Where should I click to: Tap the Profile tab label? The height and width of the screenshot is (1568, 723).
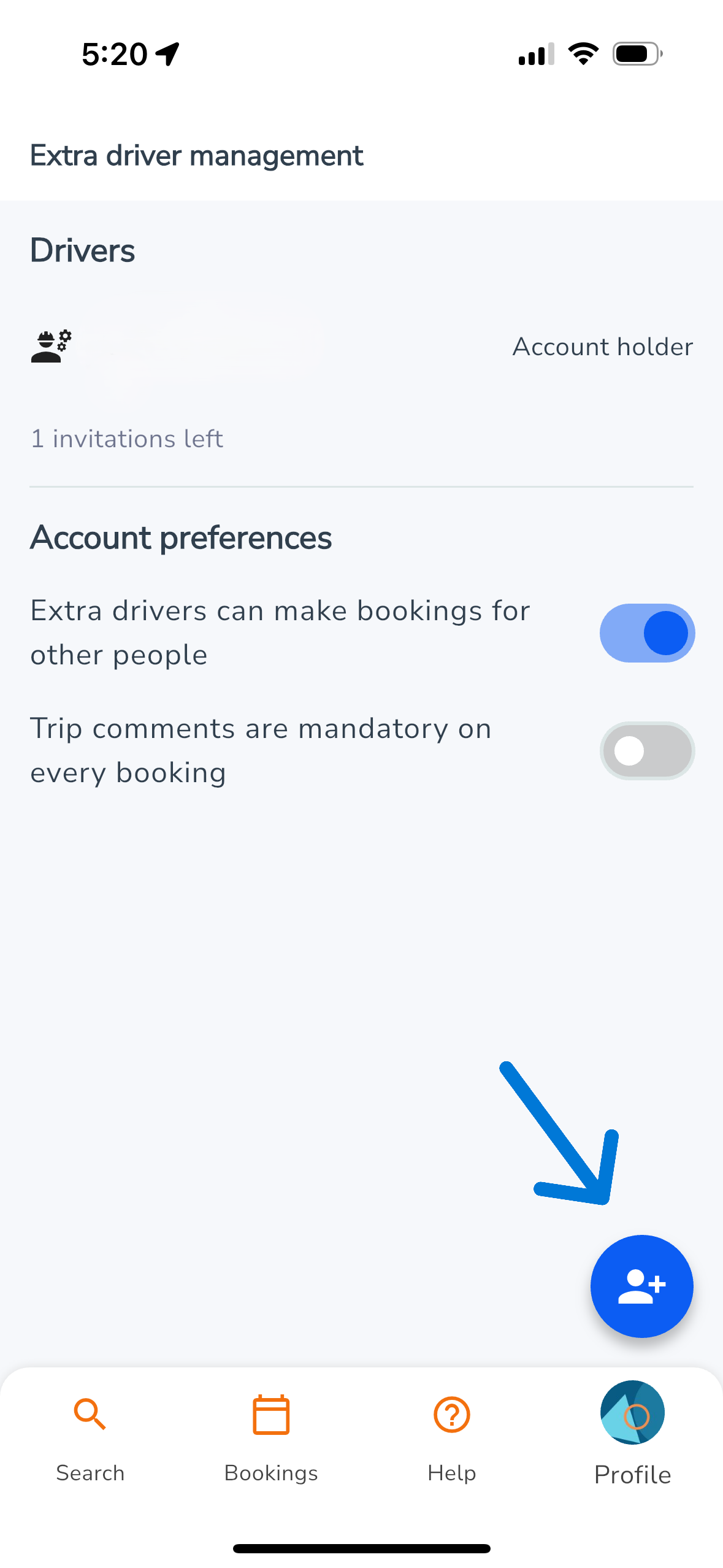click(x=632, y=1473)
